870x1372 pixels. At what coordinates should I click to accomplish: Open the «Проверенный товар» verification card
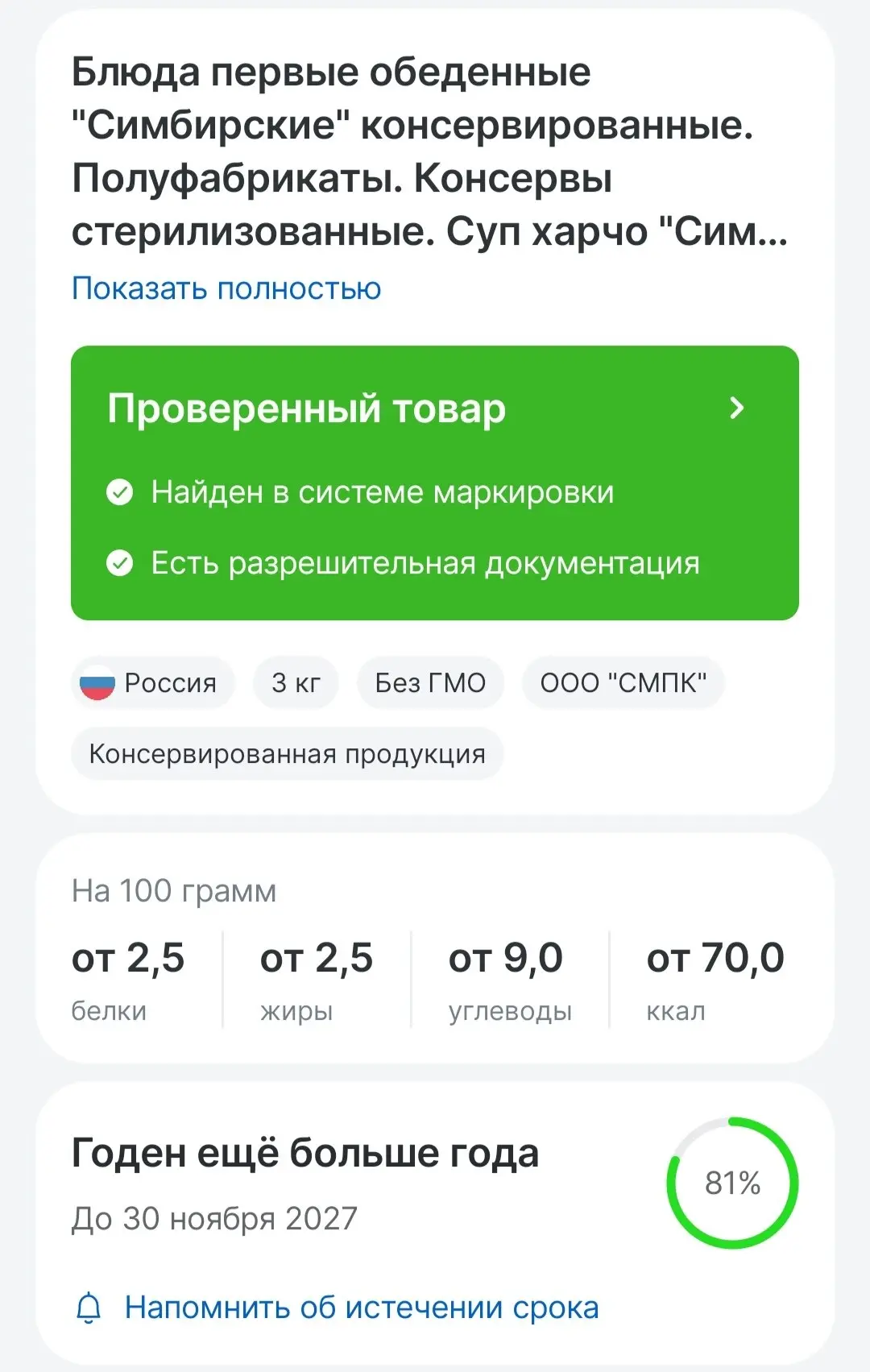coord(435,483)
